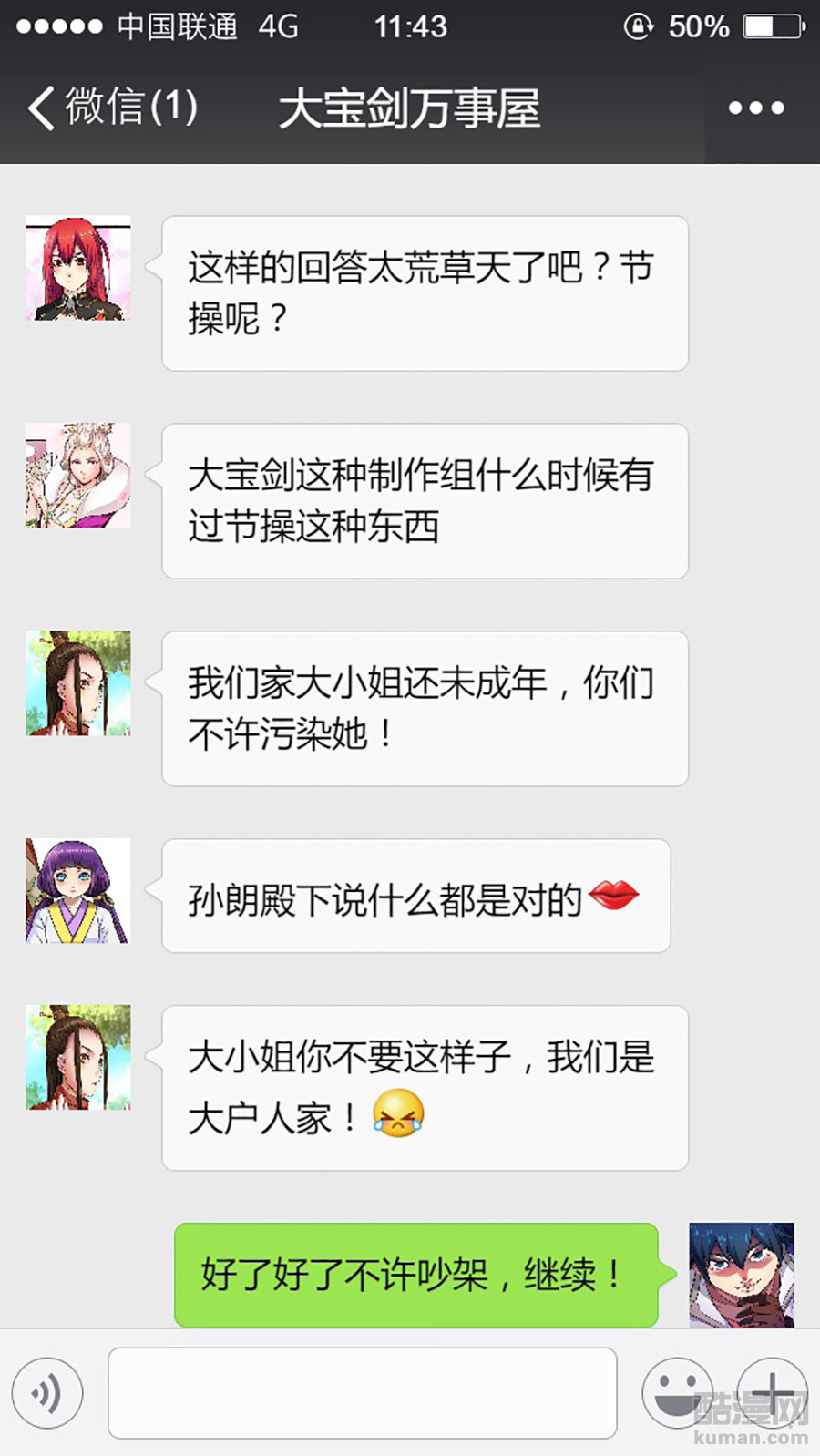Switch to voice message input

(47, 1393)
